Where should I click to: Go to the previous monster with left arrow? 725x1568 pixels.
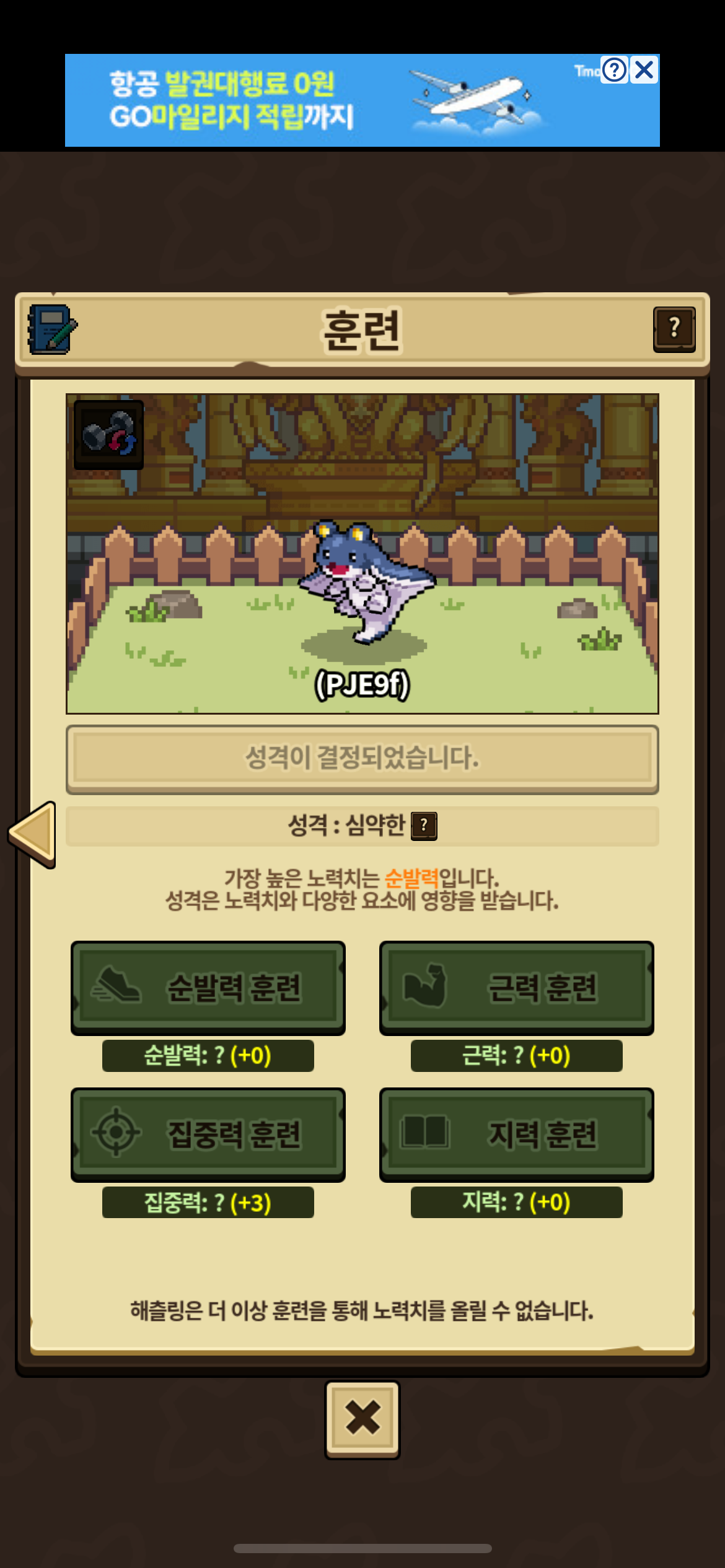32,834
